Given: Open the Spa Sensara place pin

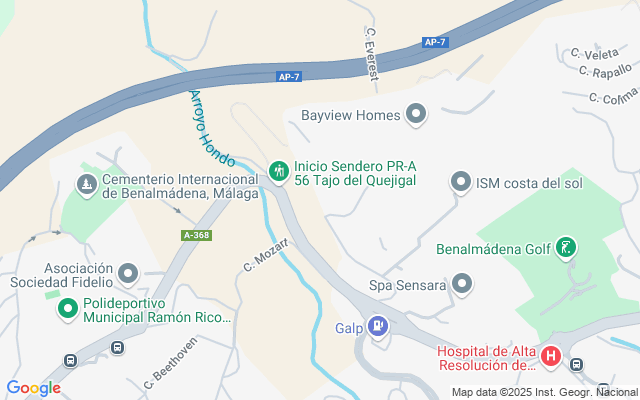Looking at the screenshot, I should coord(462,285).
